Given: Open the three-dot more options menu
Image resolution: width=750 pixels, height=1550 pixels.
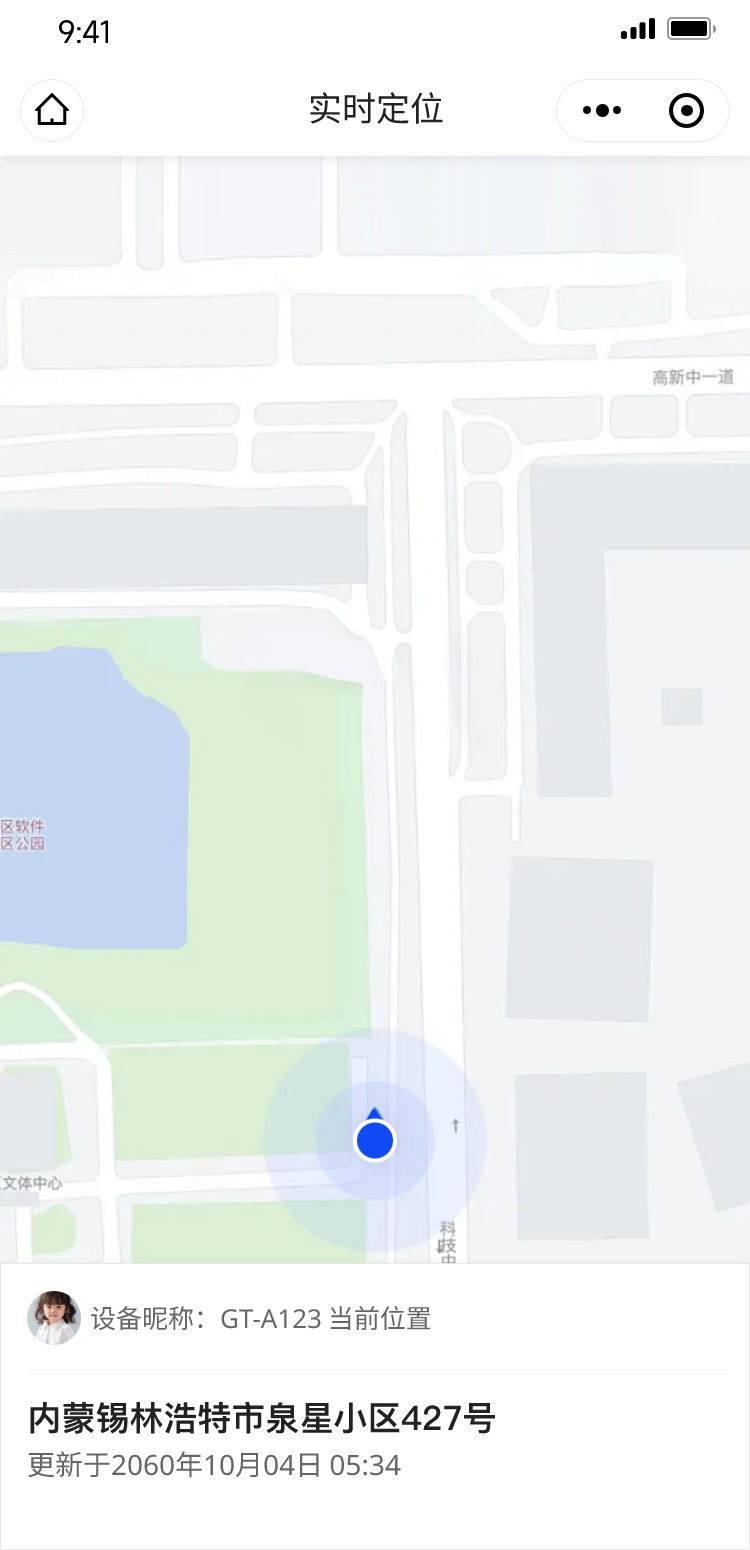Looking at the screenshot, I should [x=602, y=110].
